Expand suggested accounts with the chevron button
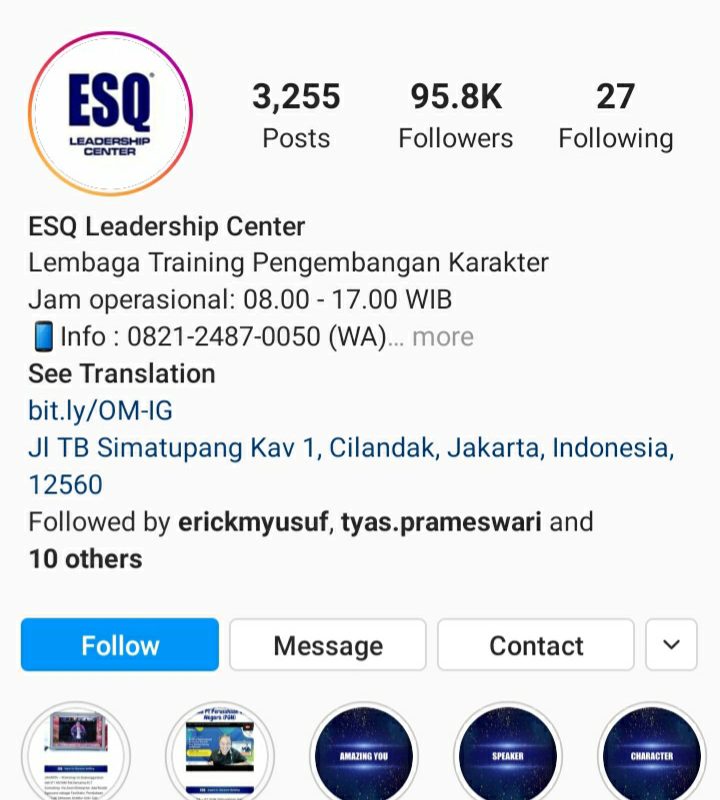The width and height of the screenshot is (720, 800). 671,645
